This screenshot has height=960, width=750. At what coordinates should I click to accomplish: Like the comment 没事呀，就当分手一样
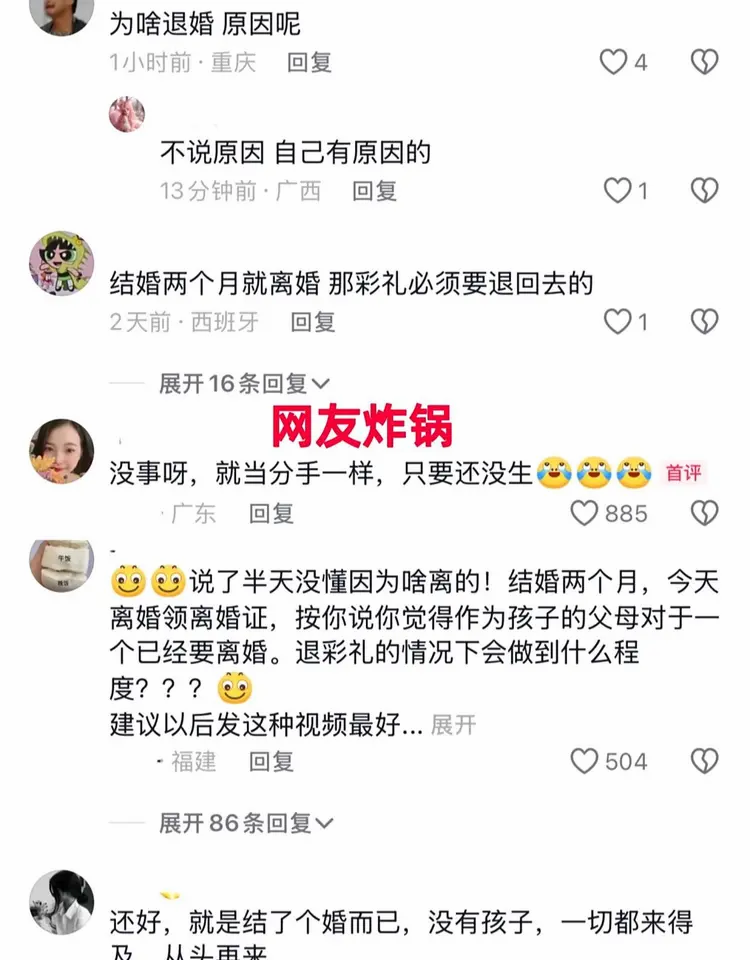coord(585,513)
